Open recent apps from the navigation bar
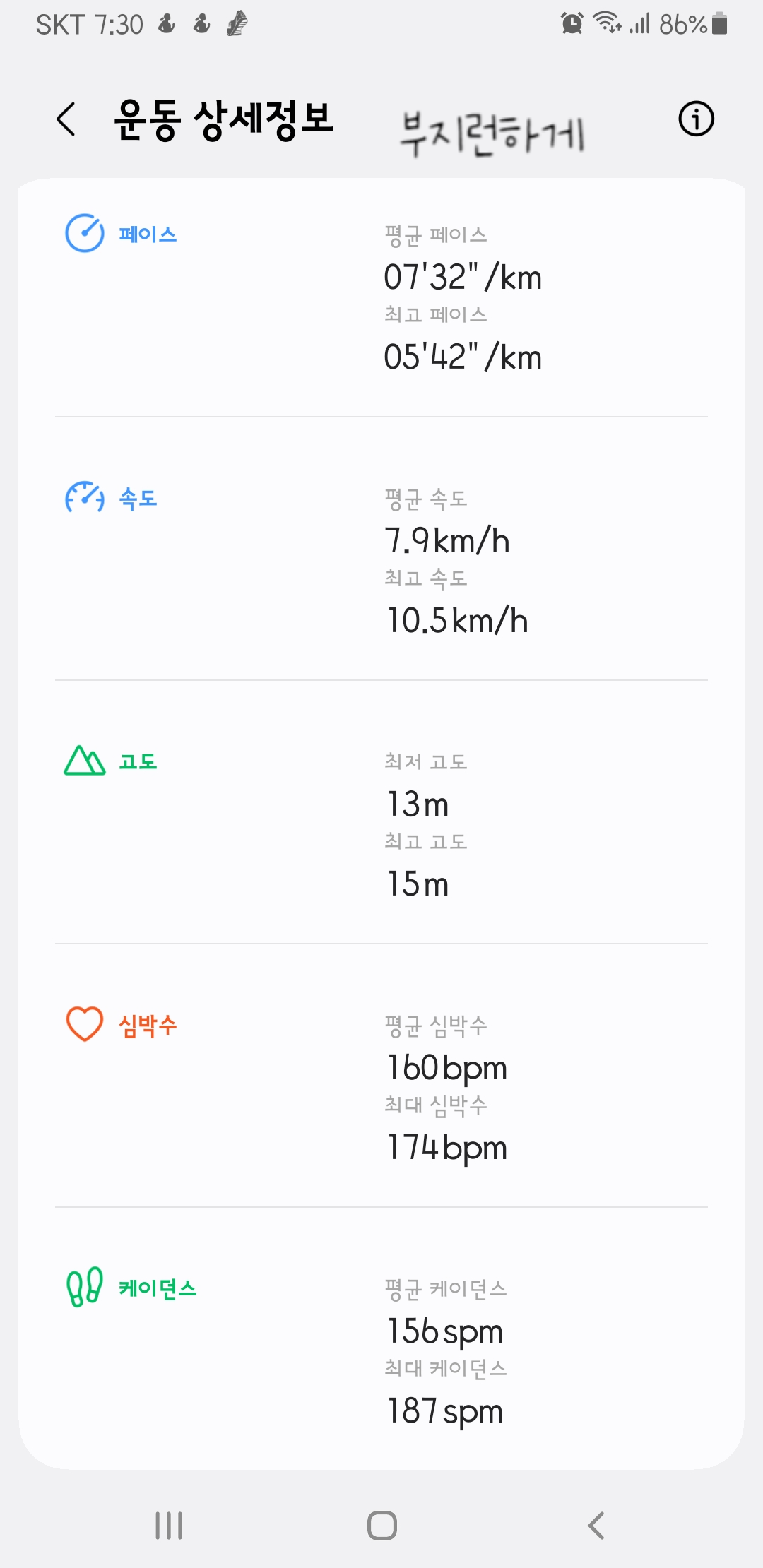This screenshot has width=763, height=1568. click(169, 1526)
